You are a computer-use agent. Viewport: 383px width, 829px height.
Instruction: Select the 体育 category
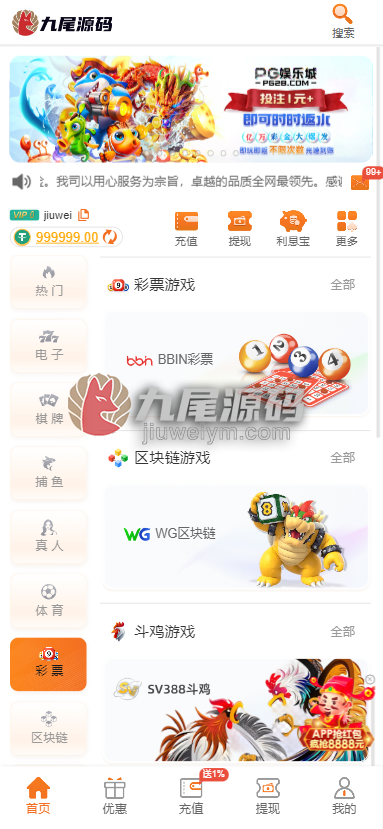[x=49, y=601]
